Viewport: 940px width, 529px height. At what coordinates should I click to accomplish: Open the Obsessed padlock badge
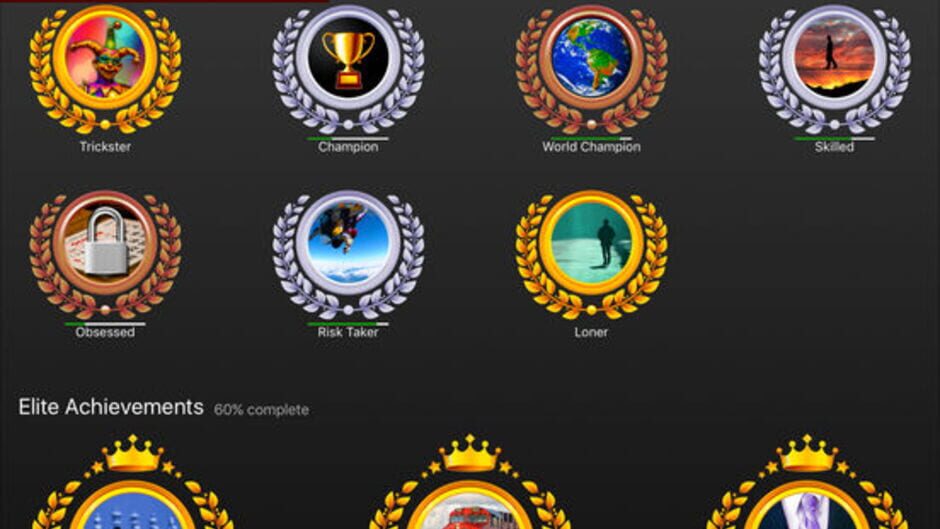tap(105, 255)
